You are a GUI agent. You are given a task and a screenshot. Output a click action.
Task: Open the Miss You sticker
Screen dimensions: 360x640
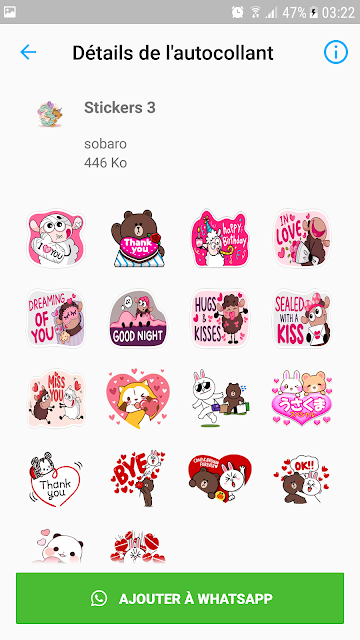[x=56, y=398]
